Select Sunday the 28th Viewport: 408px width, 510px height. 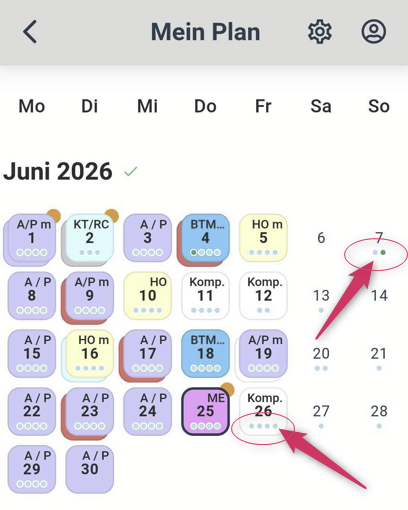click(379, 415)
